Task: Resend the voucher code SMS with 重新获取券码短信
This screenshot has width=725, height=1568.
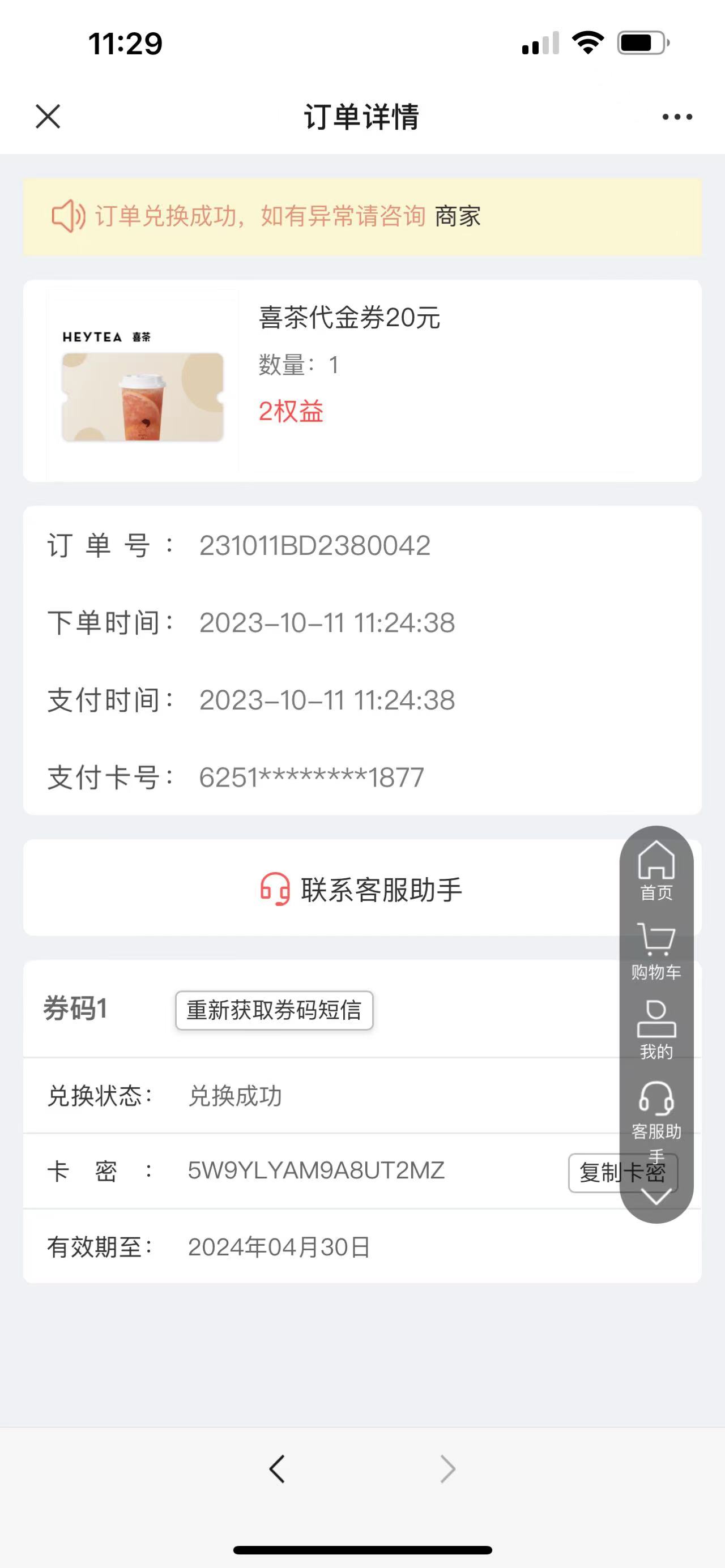Action: tap(274, 1010)
